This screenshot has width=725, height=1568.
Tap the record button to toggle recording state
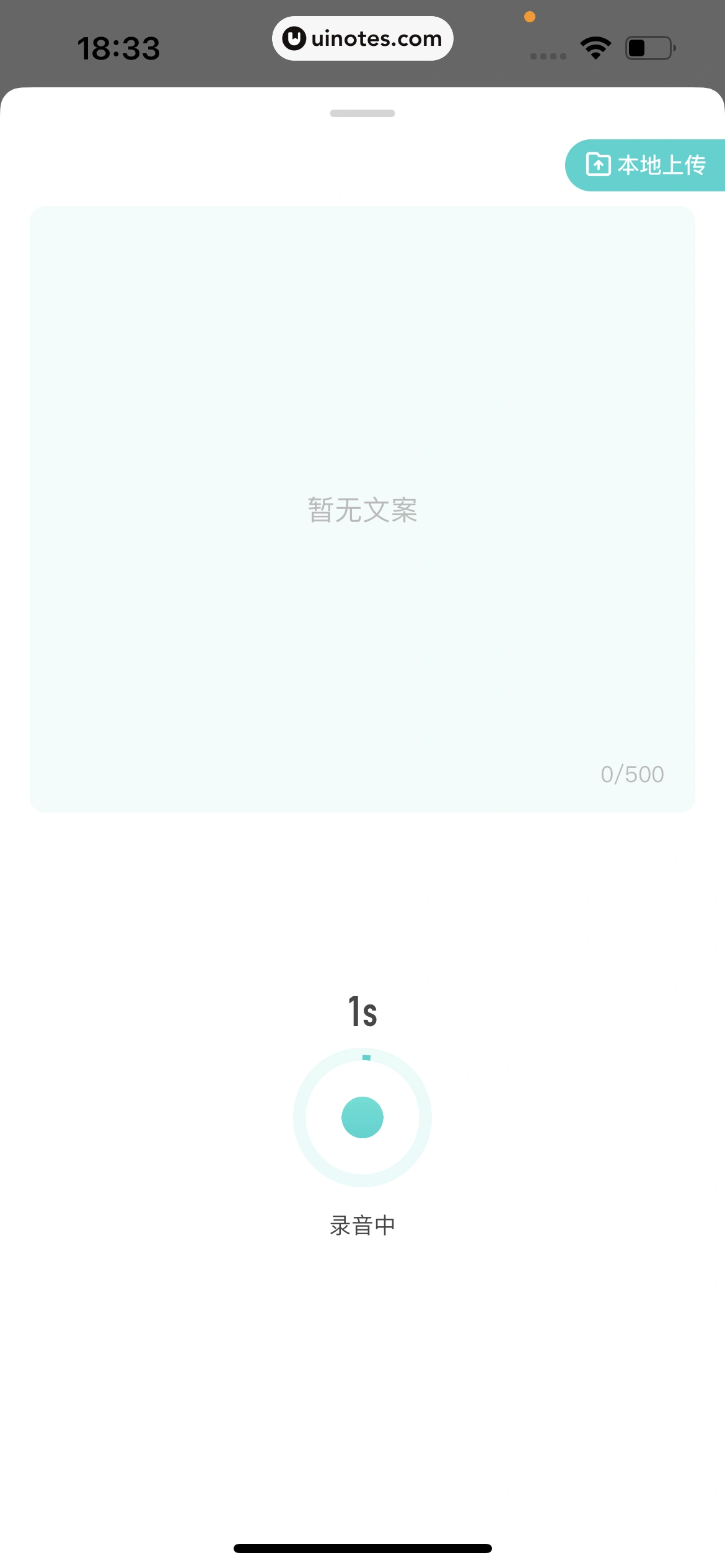click(362, 1117)
